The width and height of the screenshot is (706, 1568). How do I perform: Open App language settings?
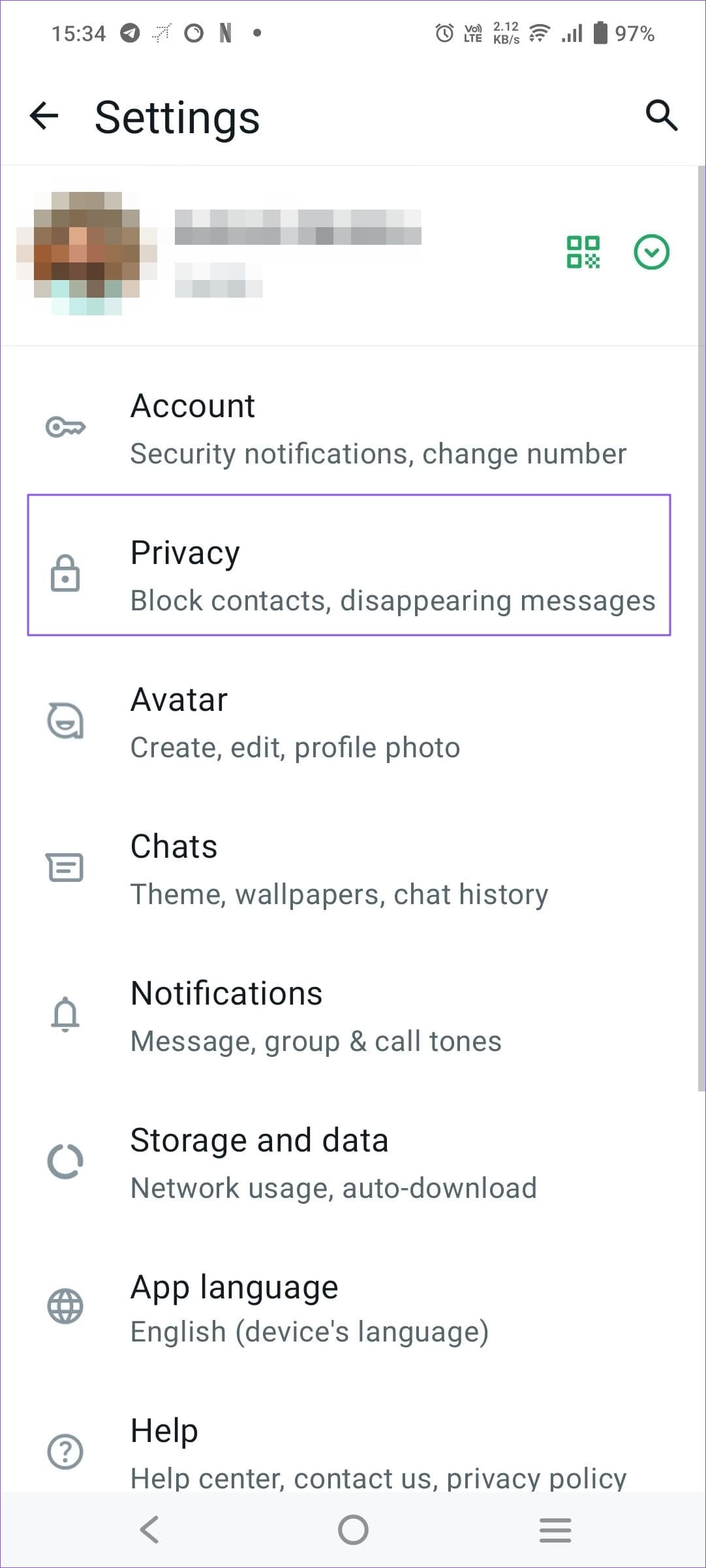352,1308
